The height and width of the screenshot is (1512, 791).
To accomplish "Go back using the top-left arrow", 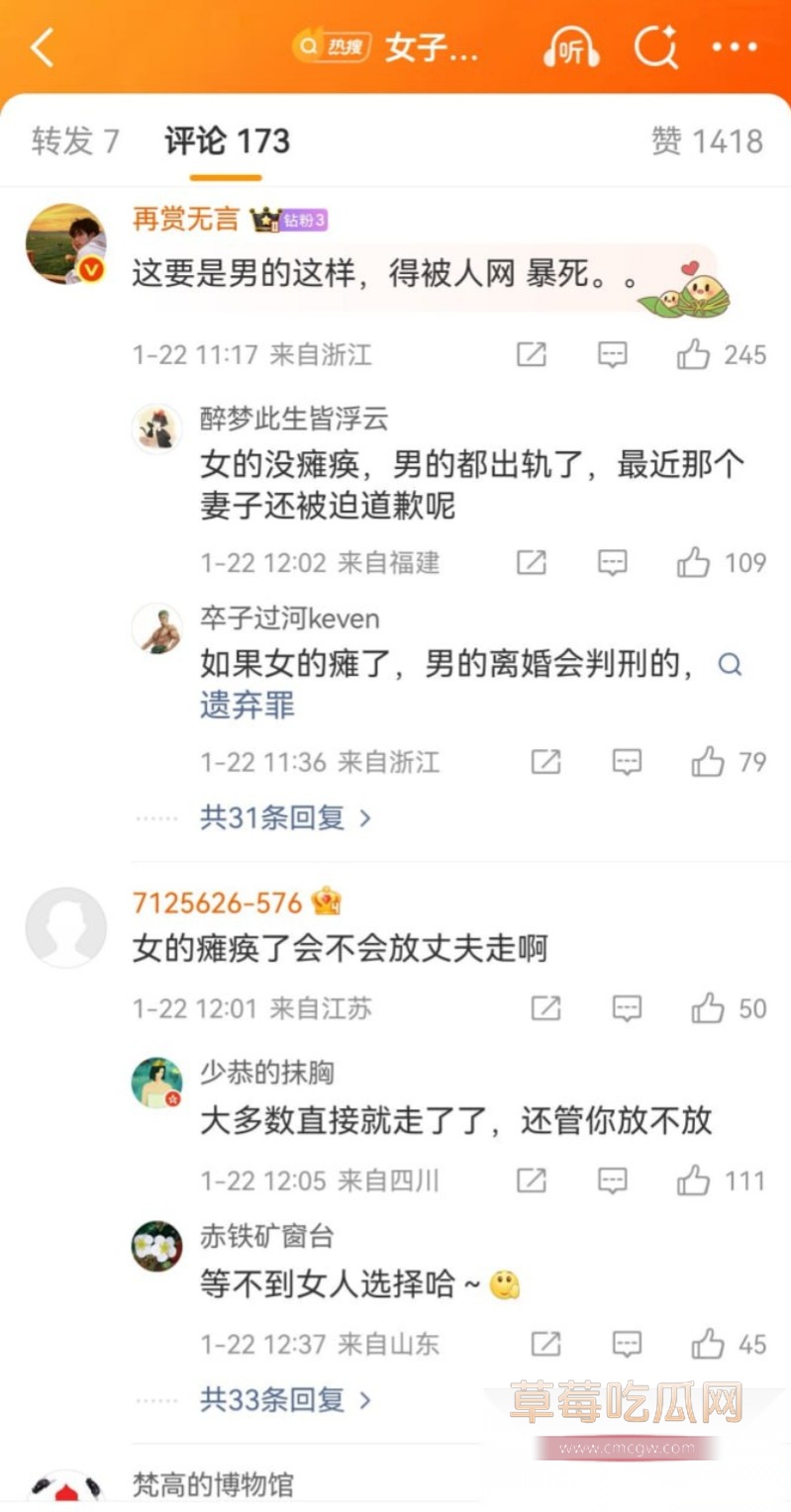I will [42, 47].
